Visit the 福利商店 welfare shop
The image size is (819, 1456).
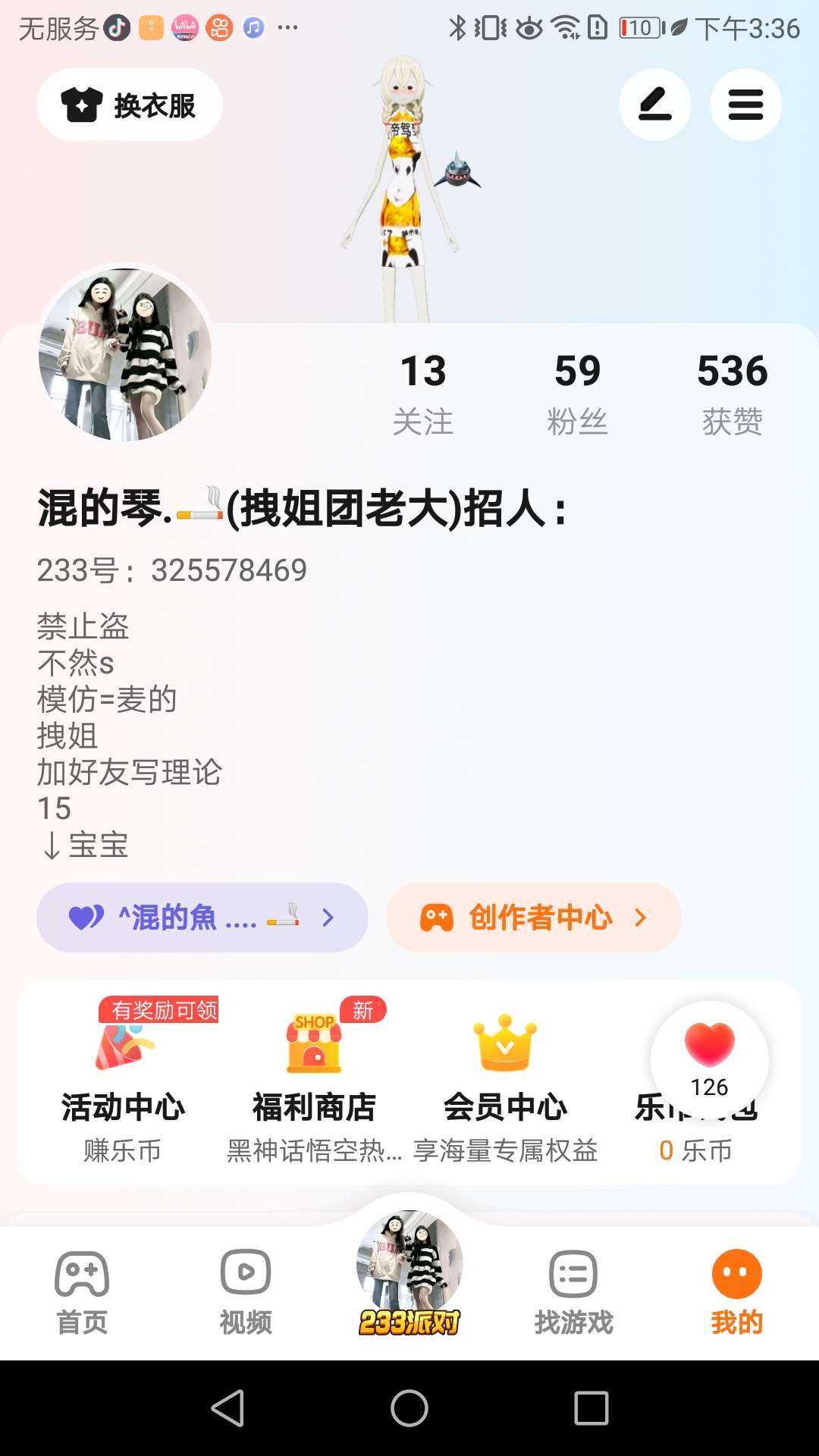(x=314, y=1083)
